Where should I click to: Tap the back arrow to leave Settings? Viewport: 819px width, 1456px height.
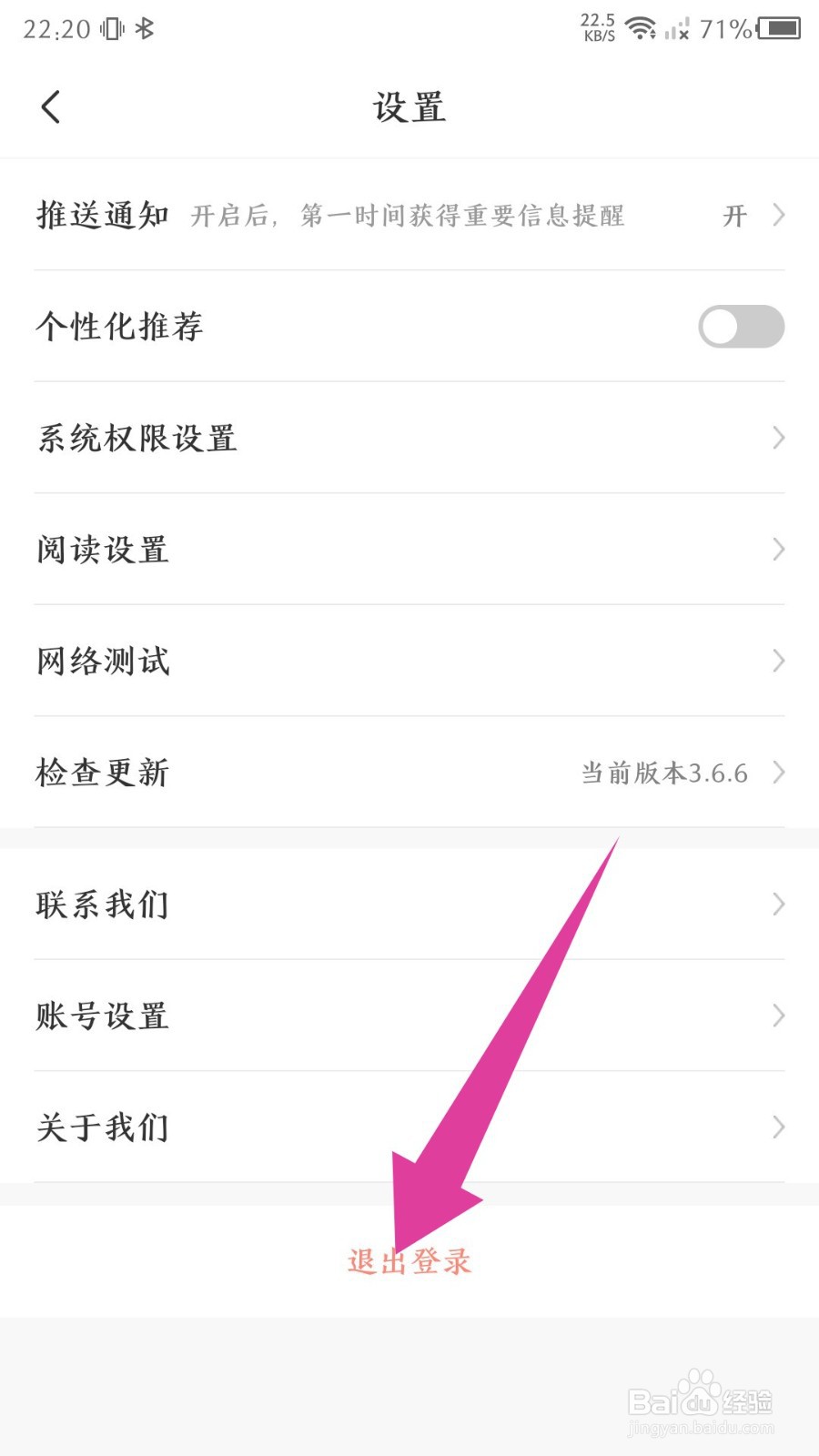click(x=52, y=106)
